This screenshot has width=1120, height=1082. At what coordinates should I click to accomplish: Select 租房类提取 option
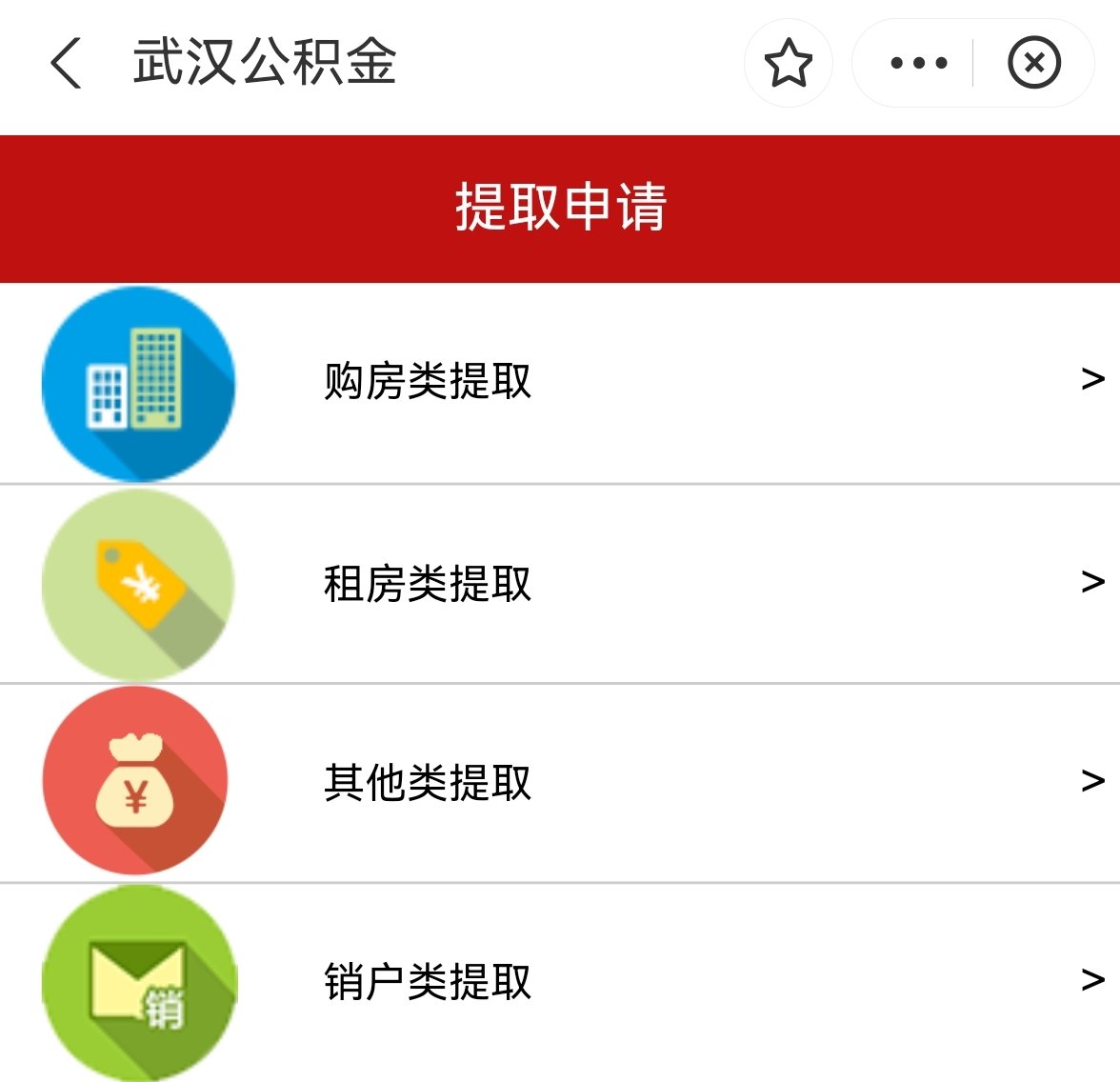[560, 583]
